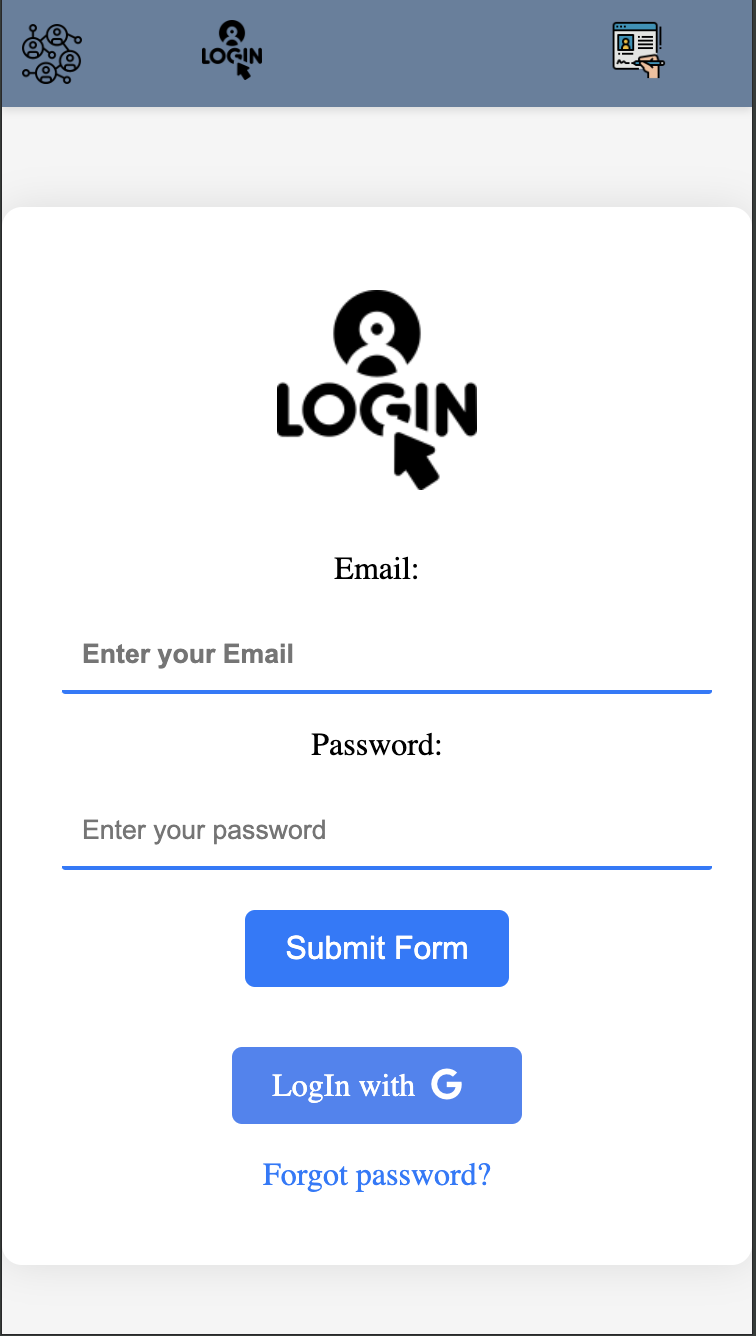Screen dimensions: 756x1336
Task: Open the Login icon in the header
Action: tap(232, 51)
